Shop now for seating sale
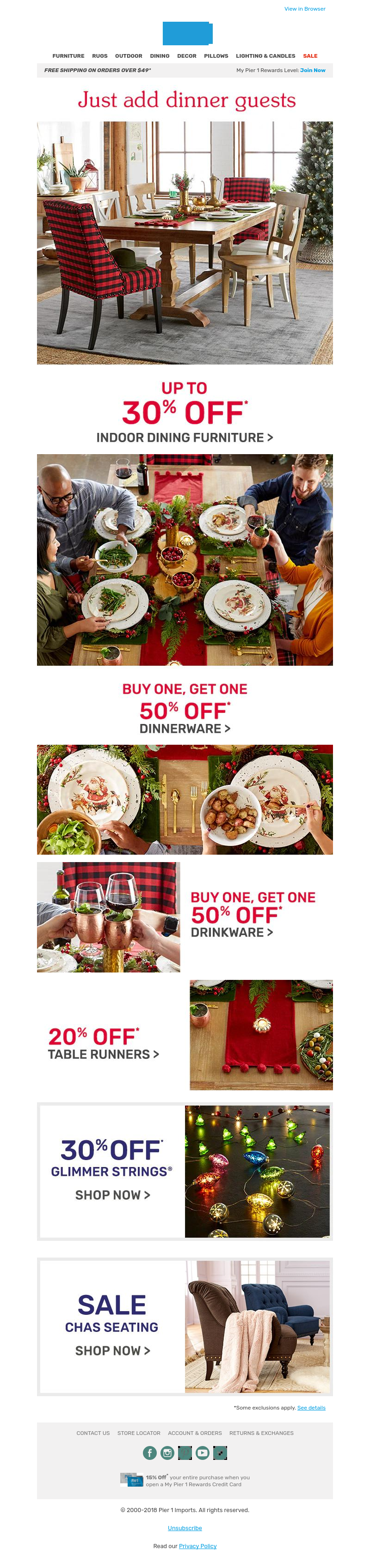 pos(112,1349)
